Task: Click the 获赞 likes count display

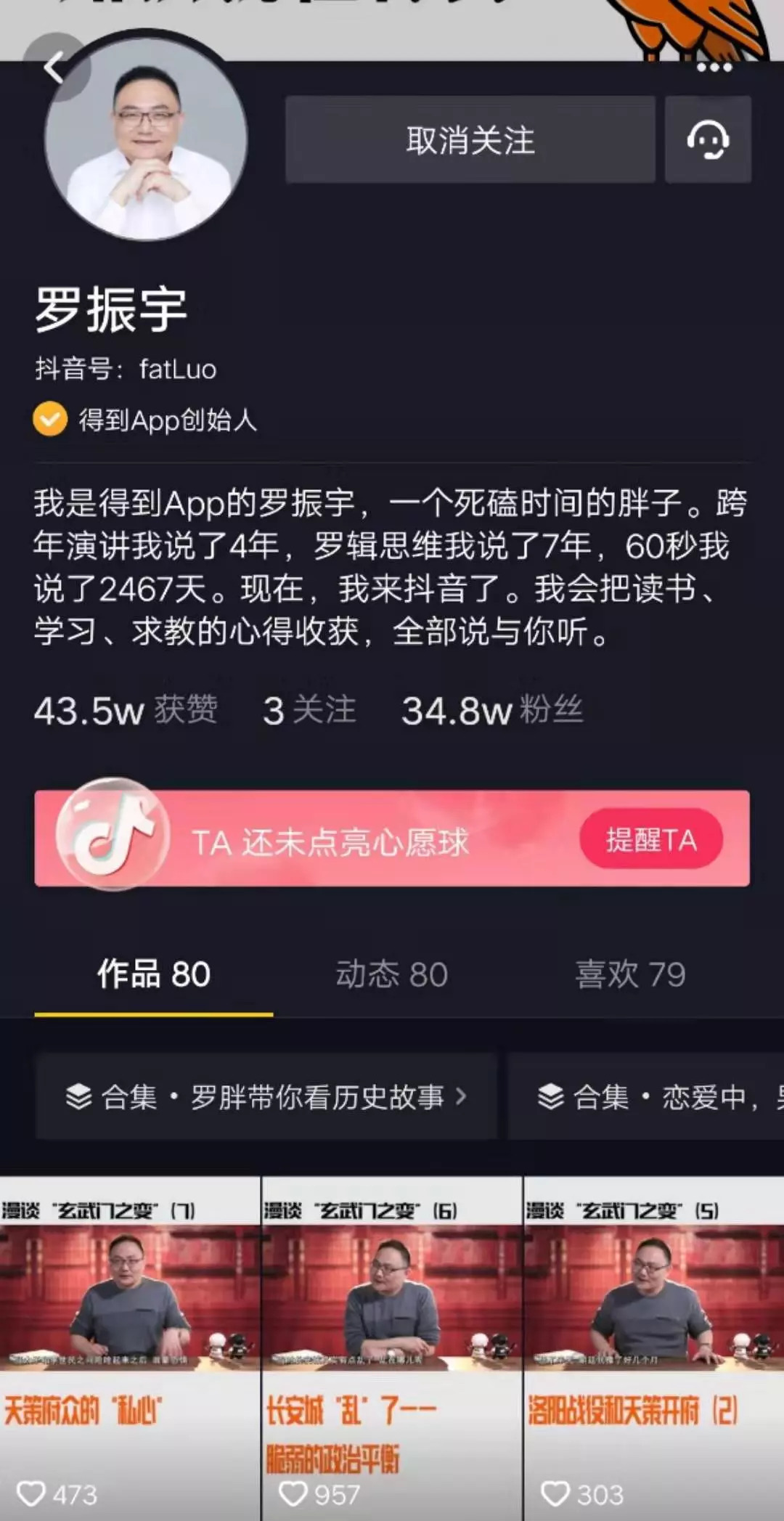Action: (128, 710)
